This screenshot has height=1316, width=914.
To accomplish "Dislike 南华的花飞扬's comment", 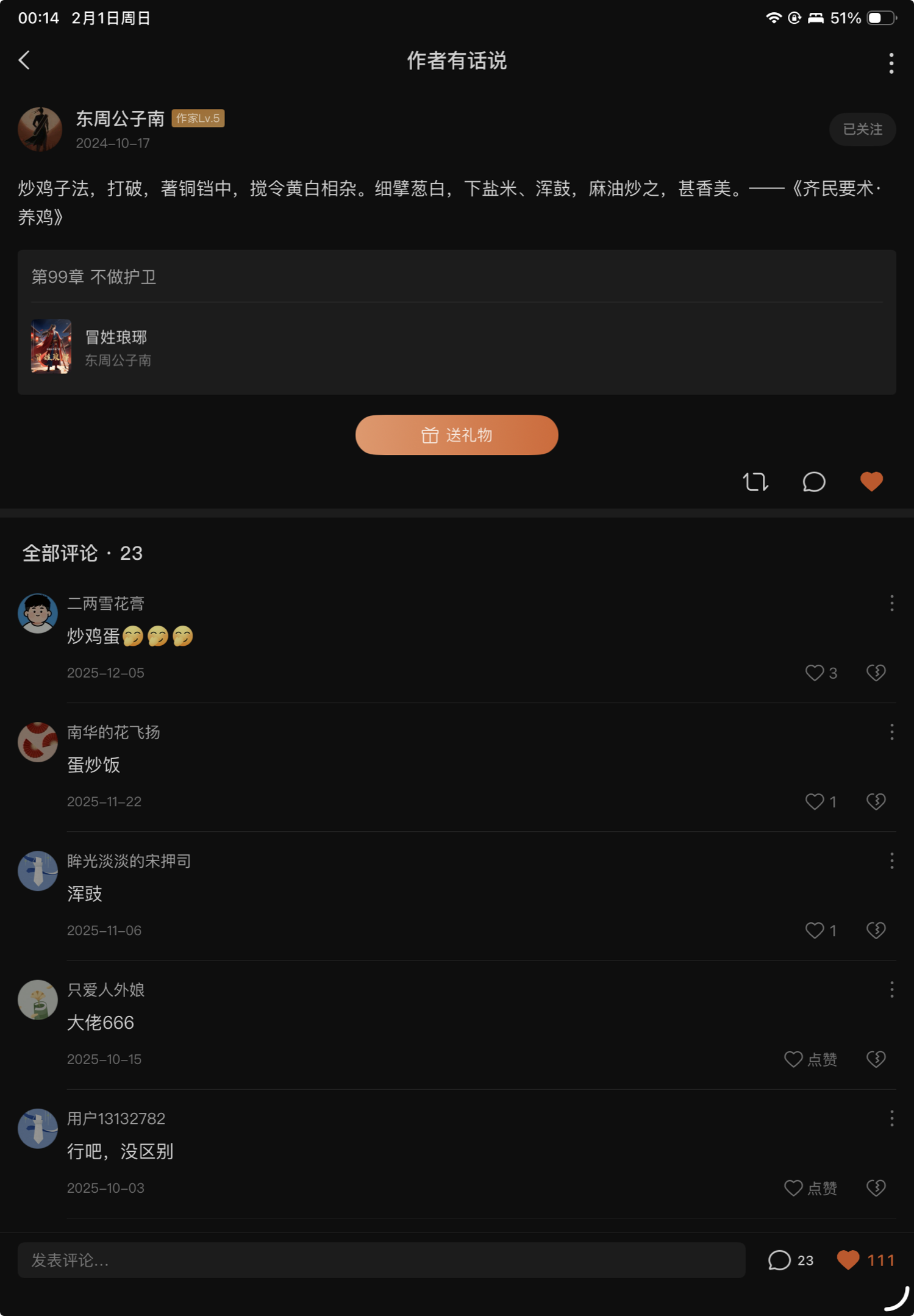I will pyautogui.click(x=876, y=801).
